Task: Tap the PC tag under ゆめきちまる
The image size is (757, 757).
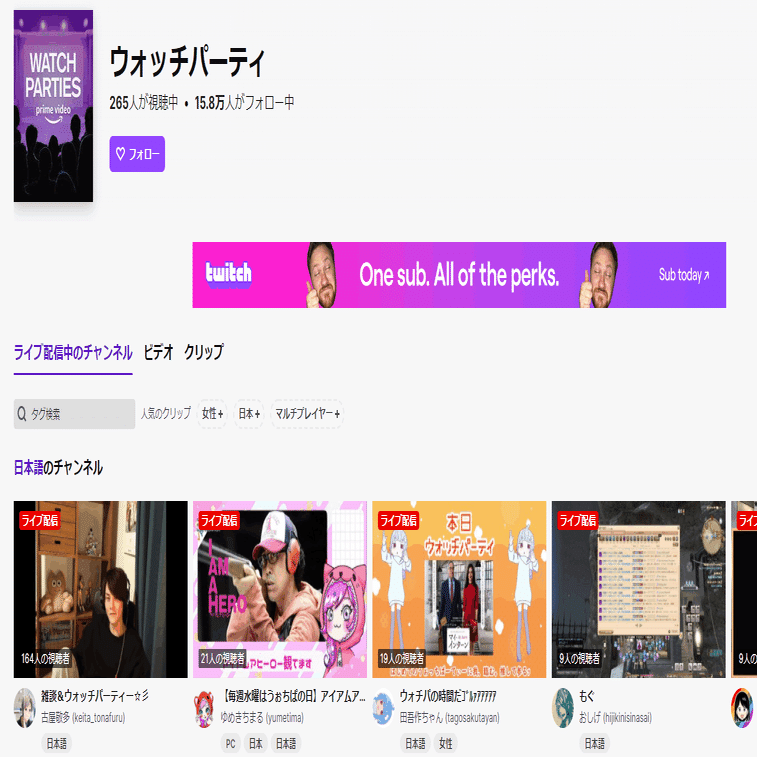Action: coord(230,744)
